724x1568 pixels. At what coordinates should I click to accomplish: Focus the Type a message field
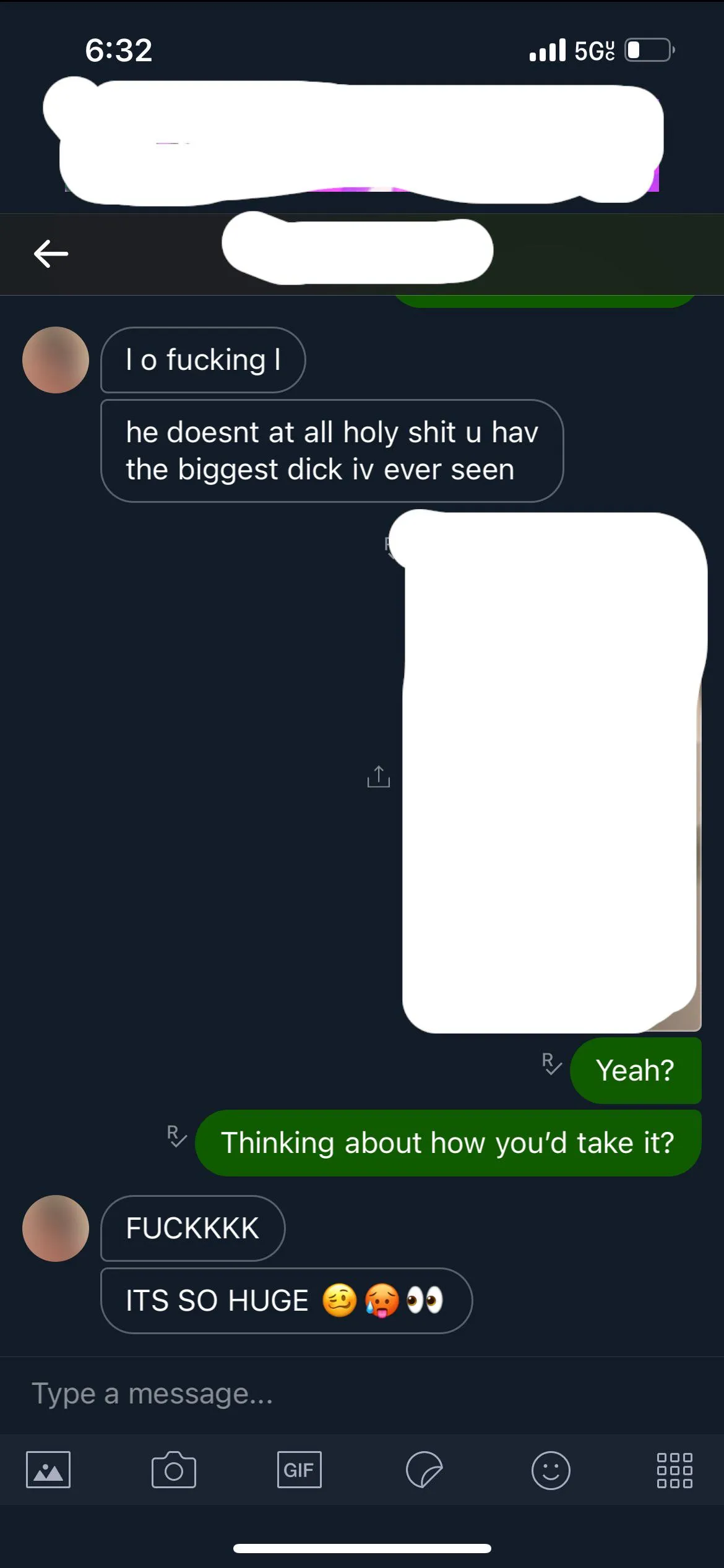tap(309, 1394)
